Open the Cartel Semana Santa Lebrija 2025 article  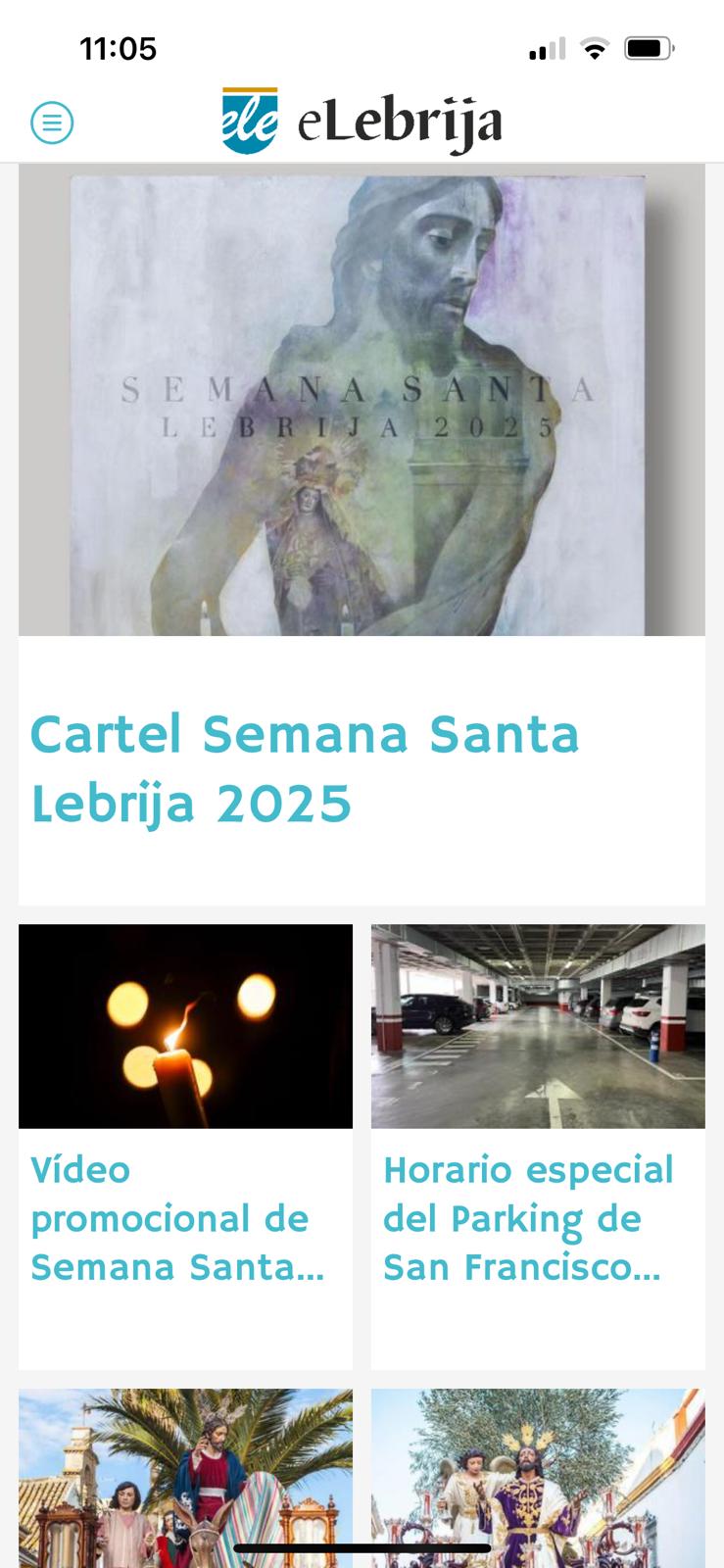(305, 768)
